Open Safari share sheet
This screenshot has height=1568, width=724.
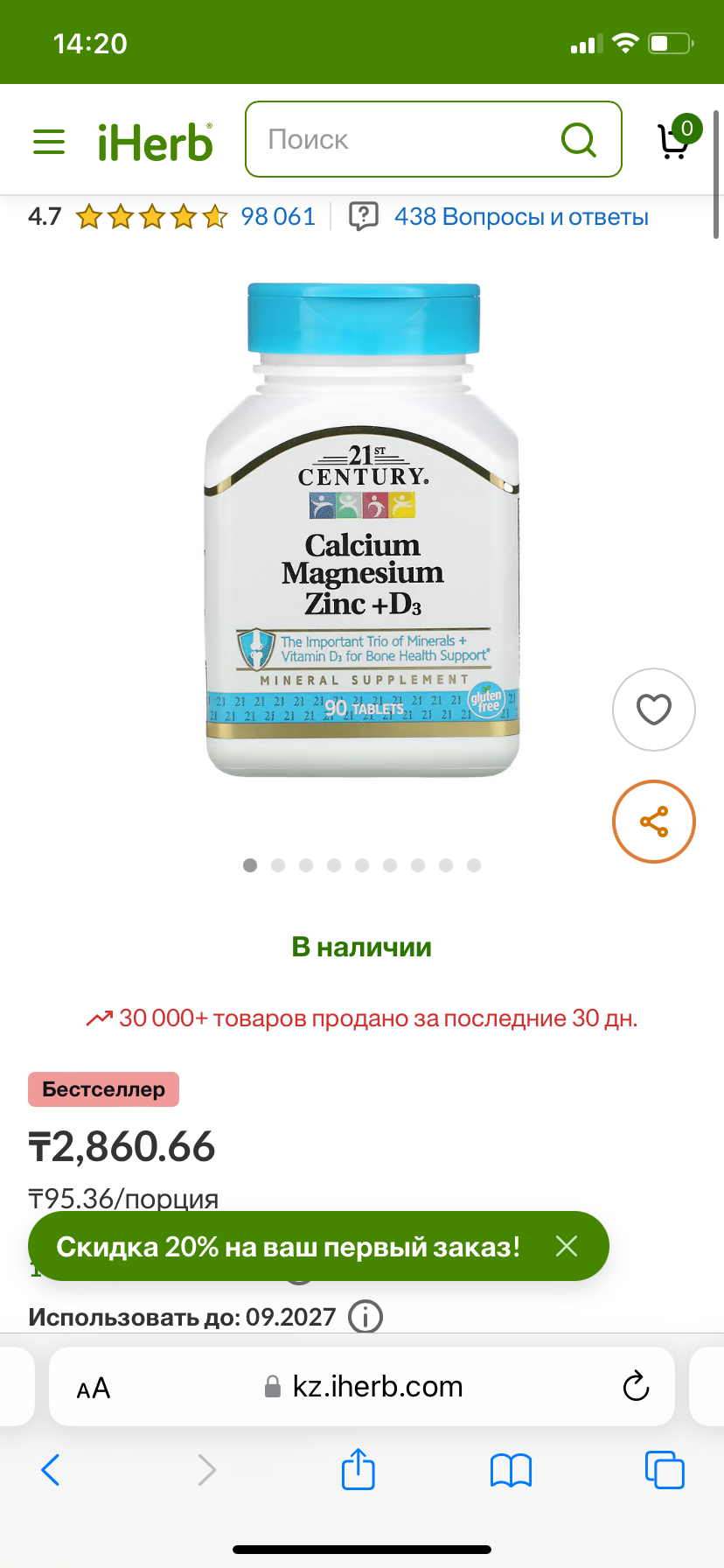[359, 1469]
